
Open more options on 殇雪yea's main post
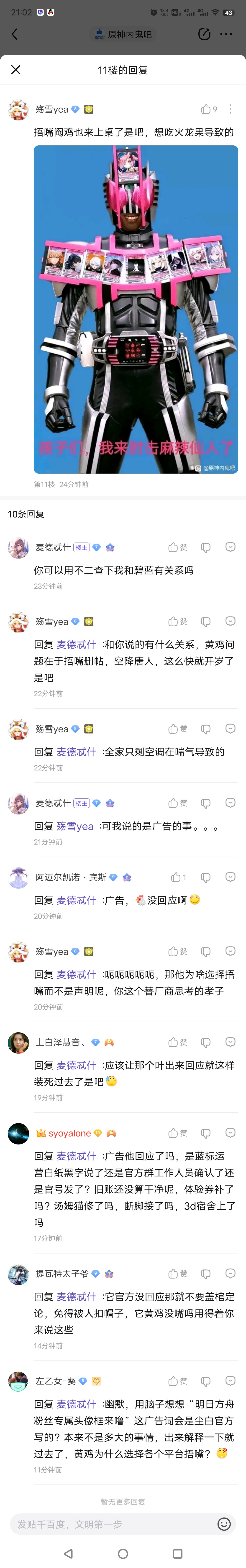[230, 109]
